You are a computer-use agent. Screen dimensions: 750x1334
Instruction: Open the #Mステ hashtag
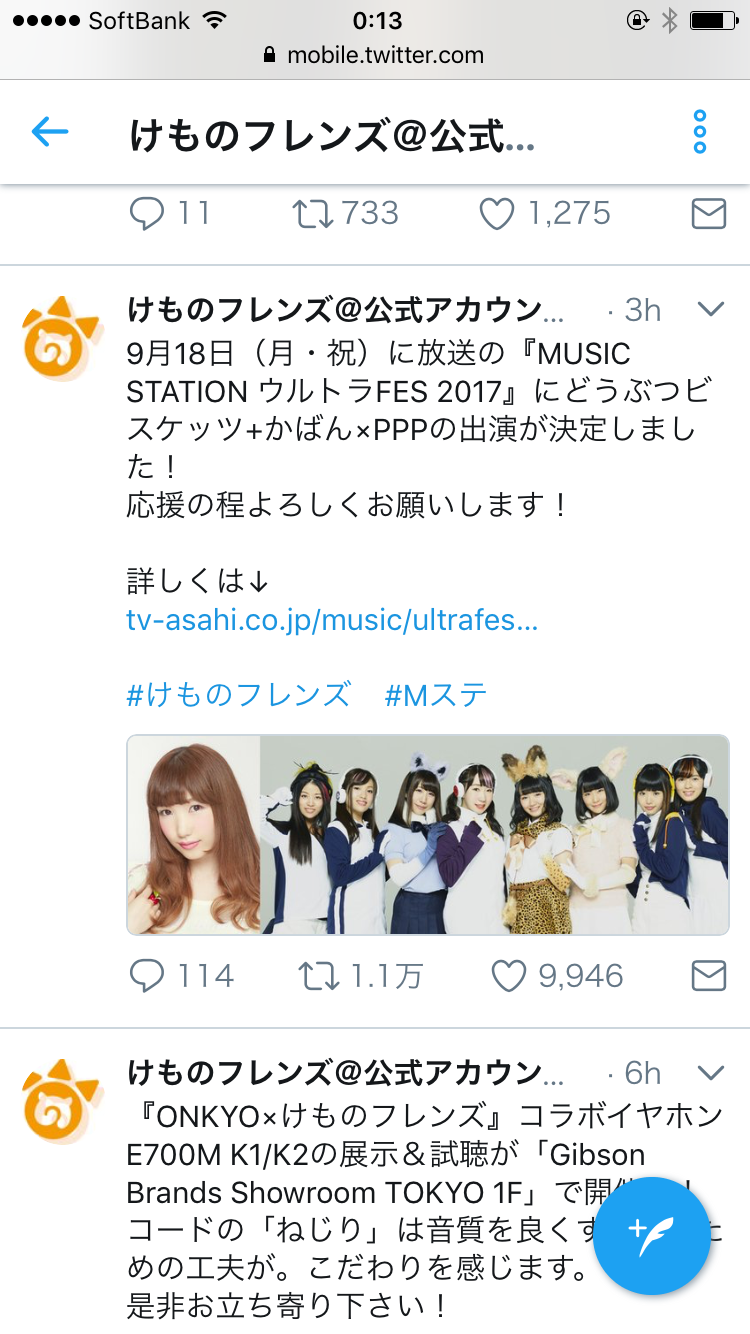[x=436, y=694]
